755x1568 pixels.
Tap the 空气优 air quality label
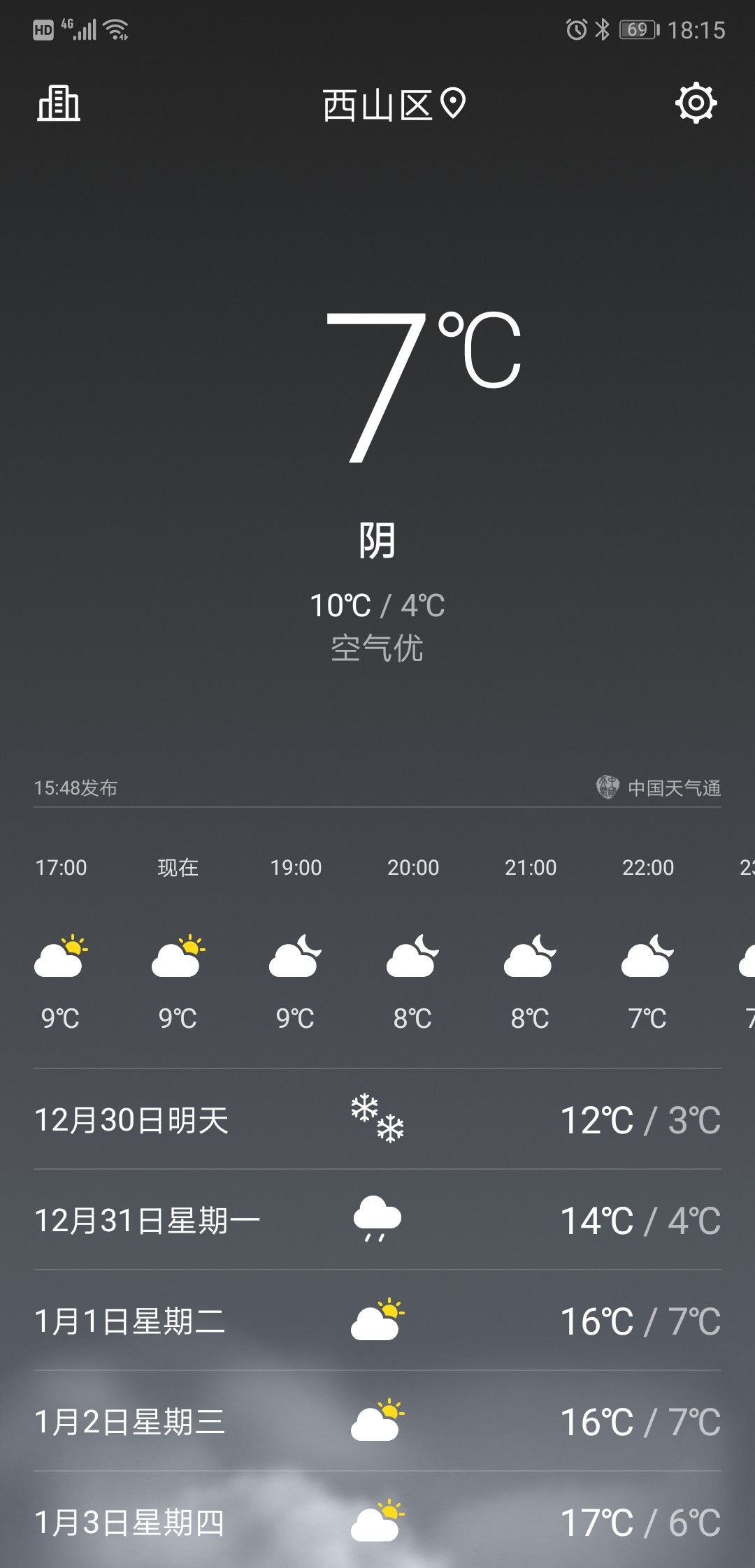click(x=377, y=648)
